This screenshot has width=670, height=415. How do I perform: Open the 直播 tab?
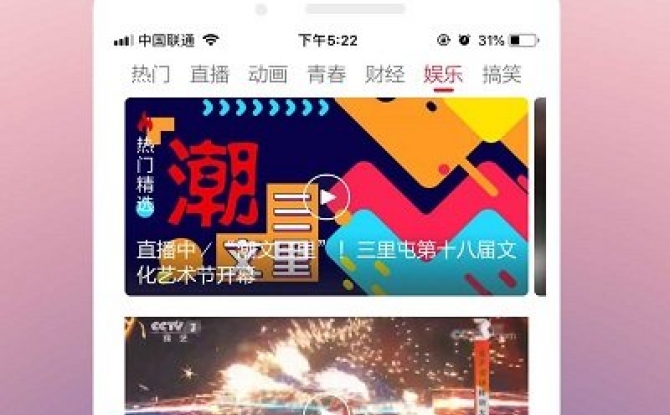(209, 74)
